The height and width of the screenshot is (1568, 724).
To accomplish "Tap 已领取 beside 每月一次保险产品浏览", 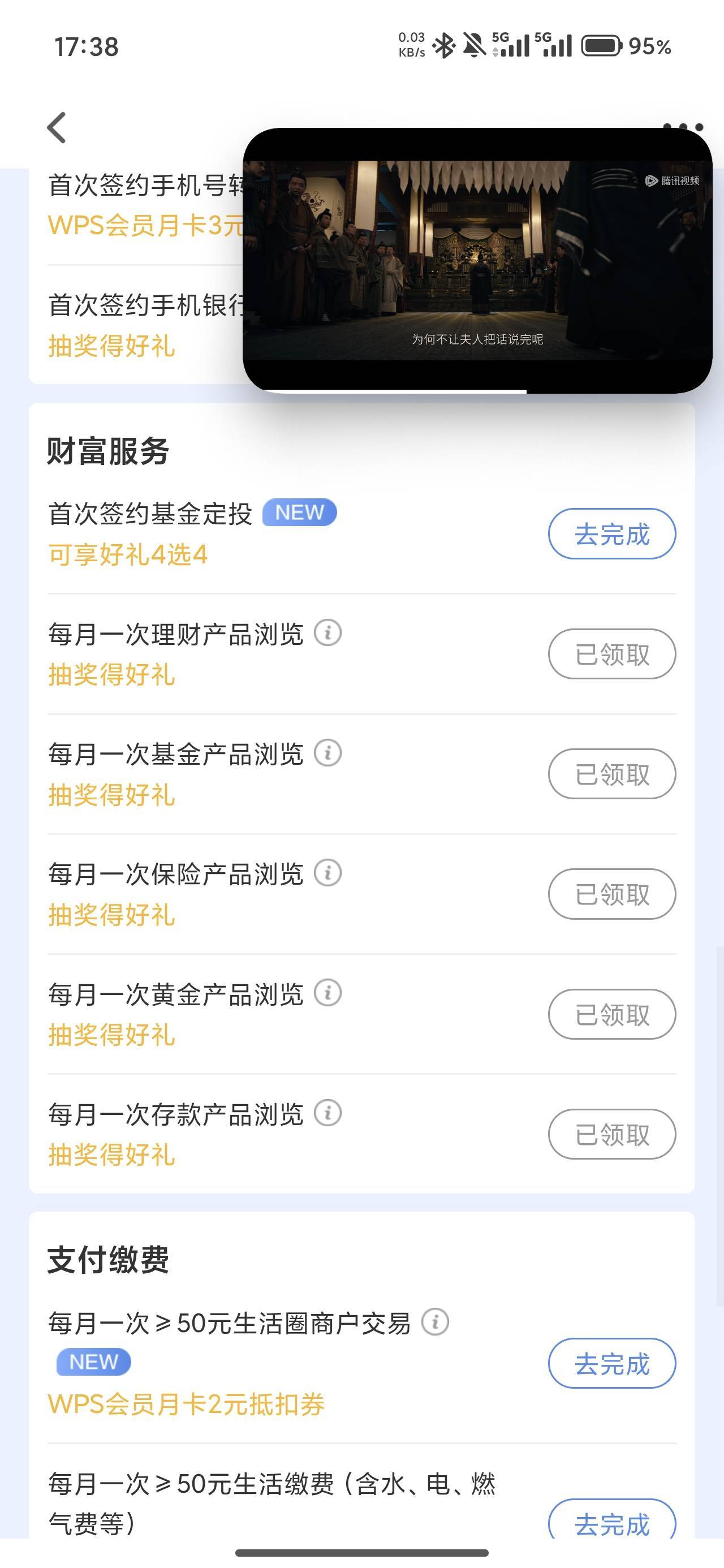I will point(611,894).
